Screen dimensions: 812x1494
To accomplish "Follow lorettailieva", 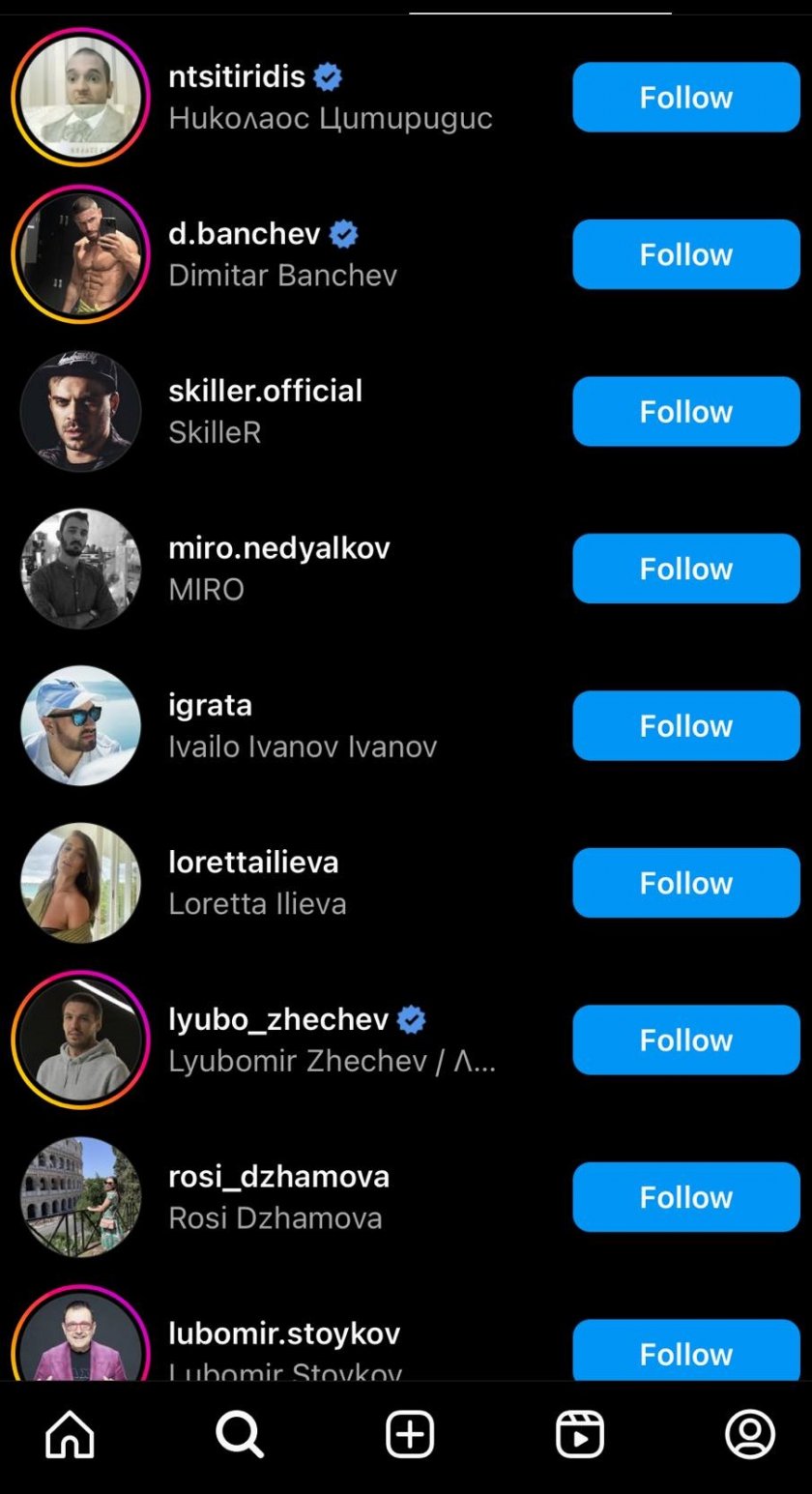I will pos(685,883).
